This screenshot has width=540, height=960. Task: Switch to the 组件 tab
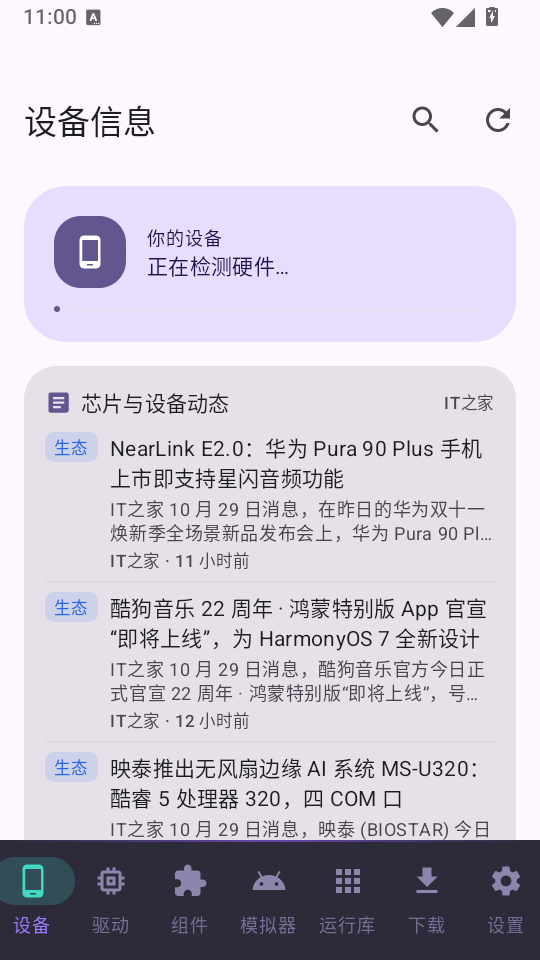(x=189, y=898)
